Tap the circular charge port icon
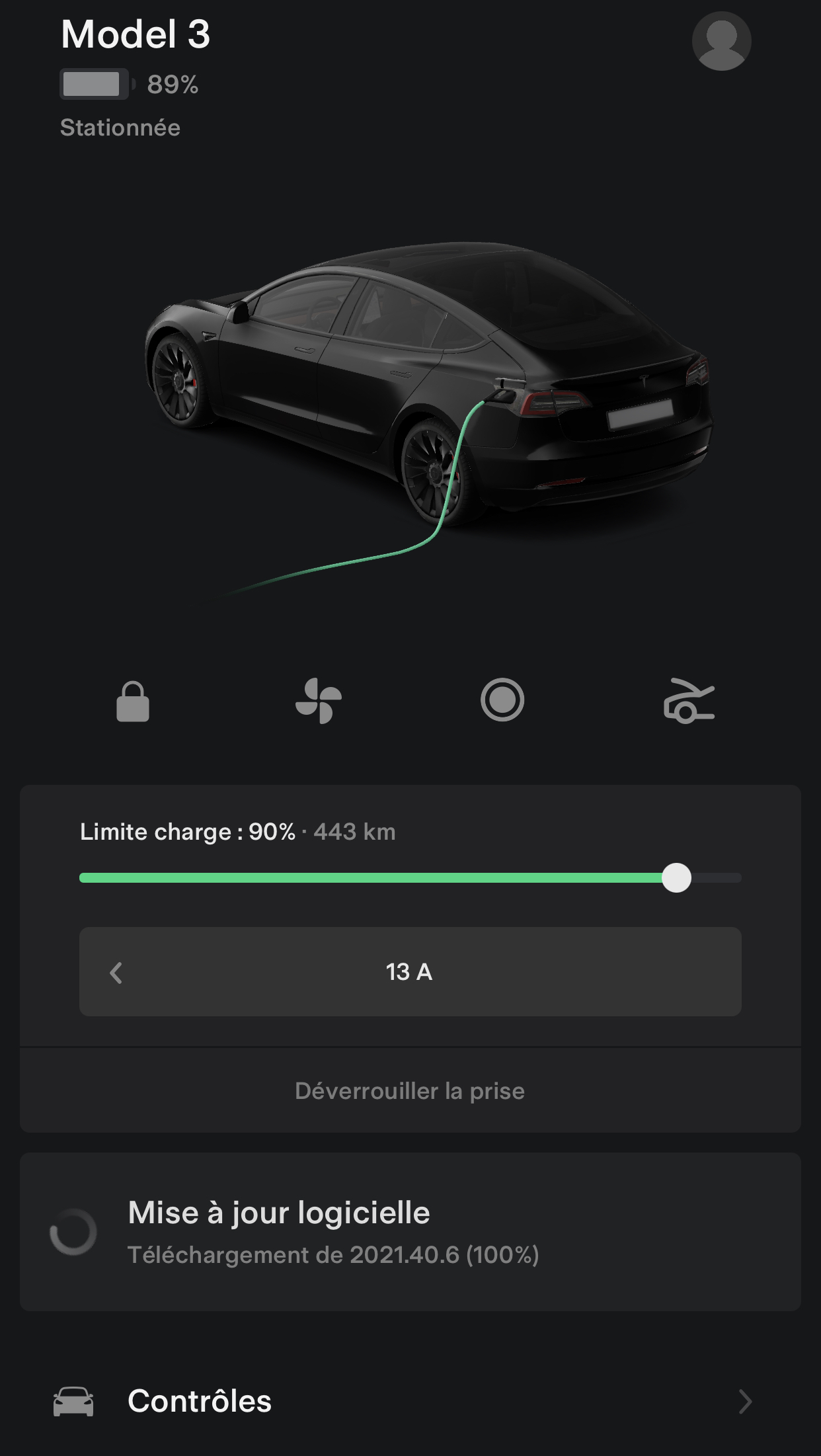 (502, 700)
